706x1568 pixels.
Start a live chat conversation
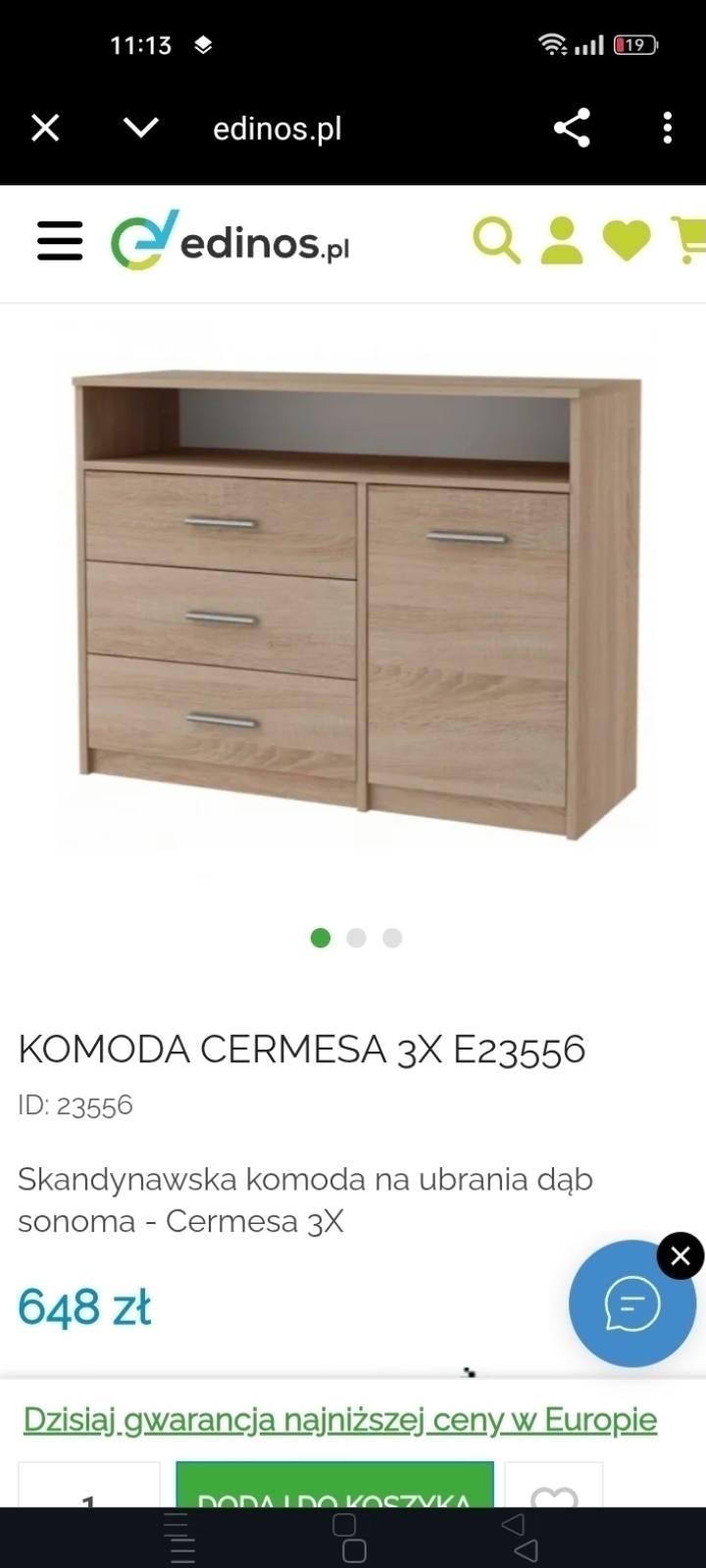click(631, 1304)
